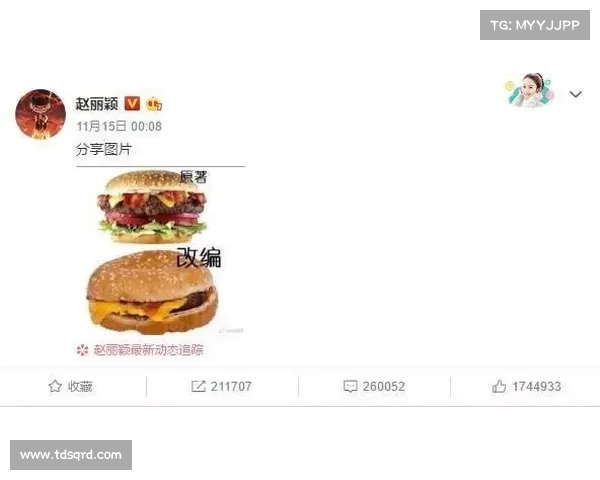
Task: Open 赵丽颖's profile avatar
Action: (x=40, y=114)
